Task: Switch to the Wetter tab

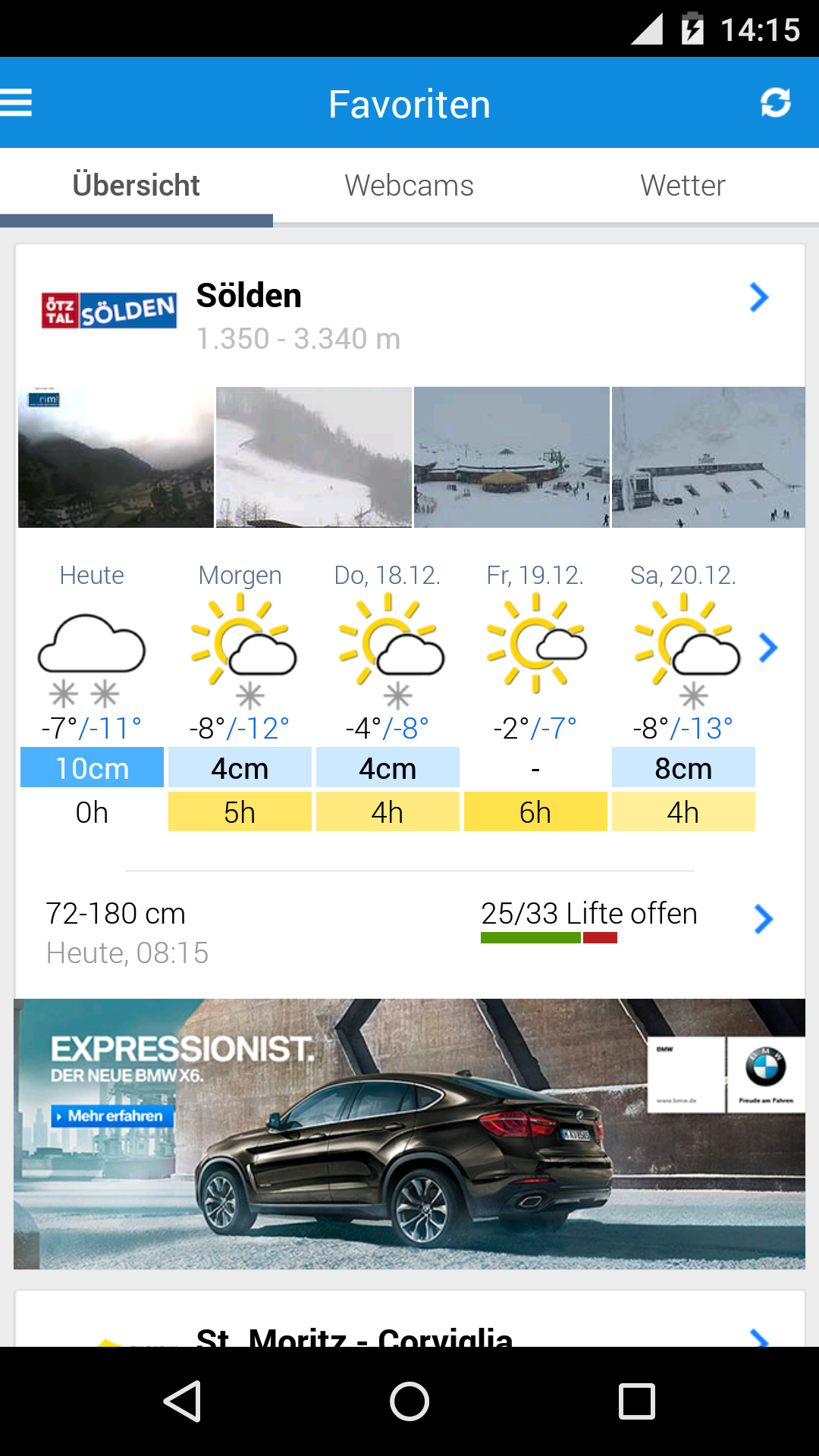Action: point(682,186)
